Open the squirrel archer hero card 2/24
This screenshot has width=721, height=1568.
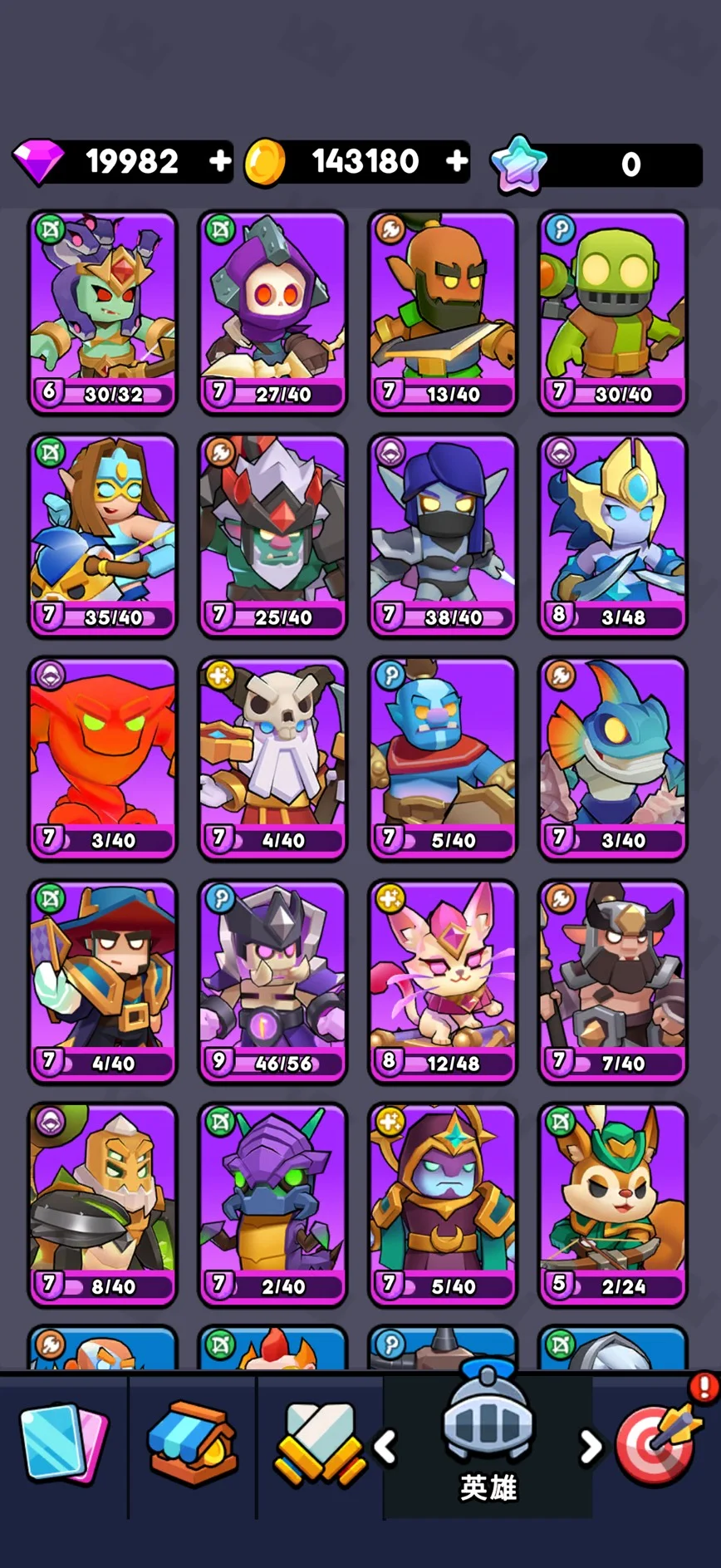click(613, 1204)
